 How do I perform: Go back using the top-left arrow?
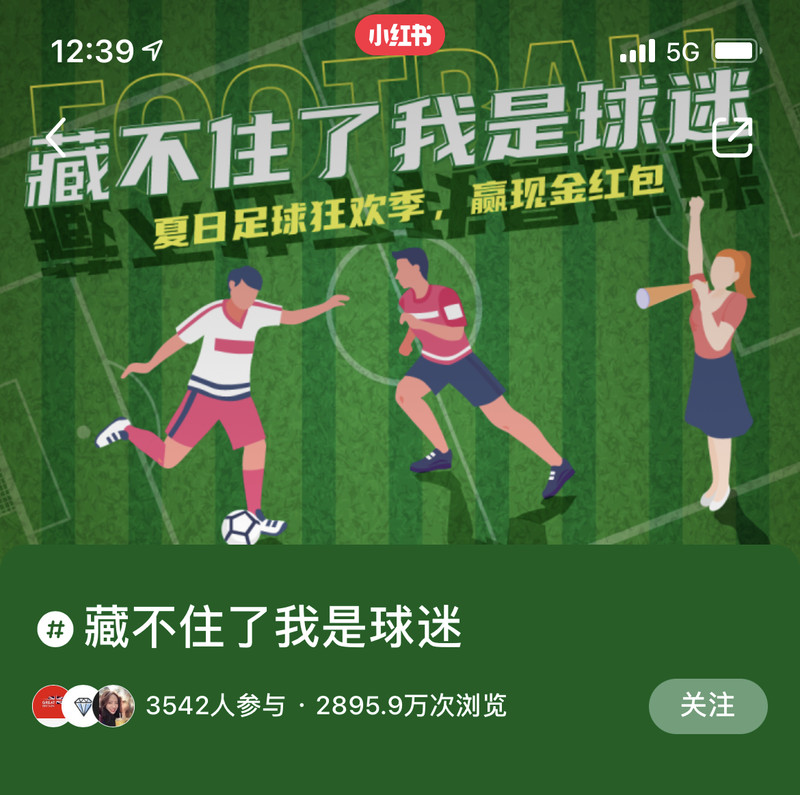tap(55, 137)
